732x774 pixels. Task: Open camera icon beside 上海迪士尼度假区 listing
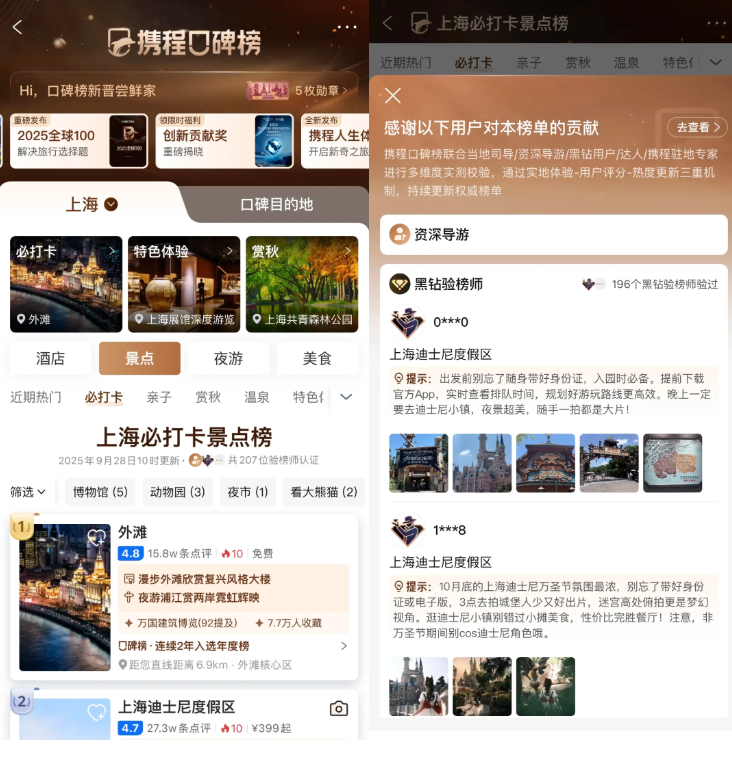point(339,709)
